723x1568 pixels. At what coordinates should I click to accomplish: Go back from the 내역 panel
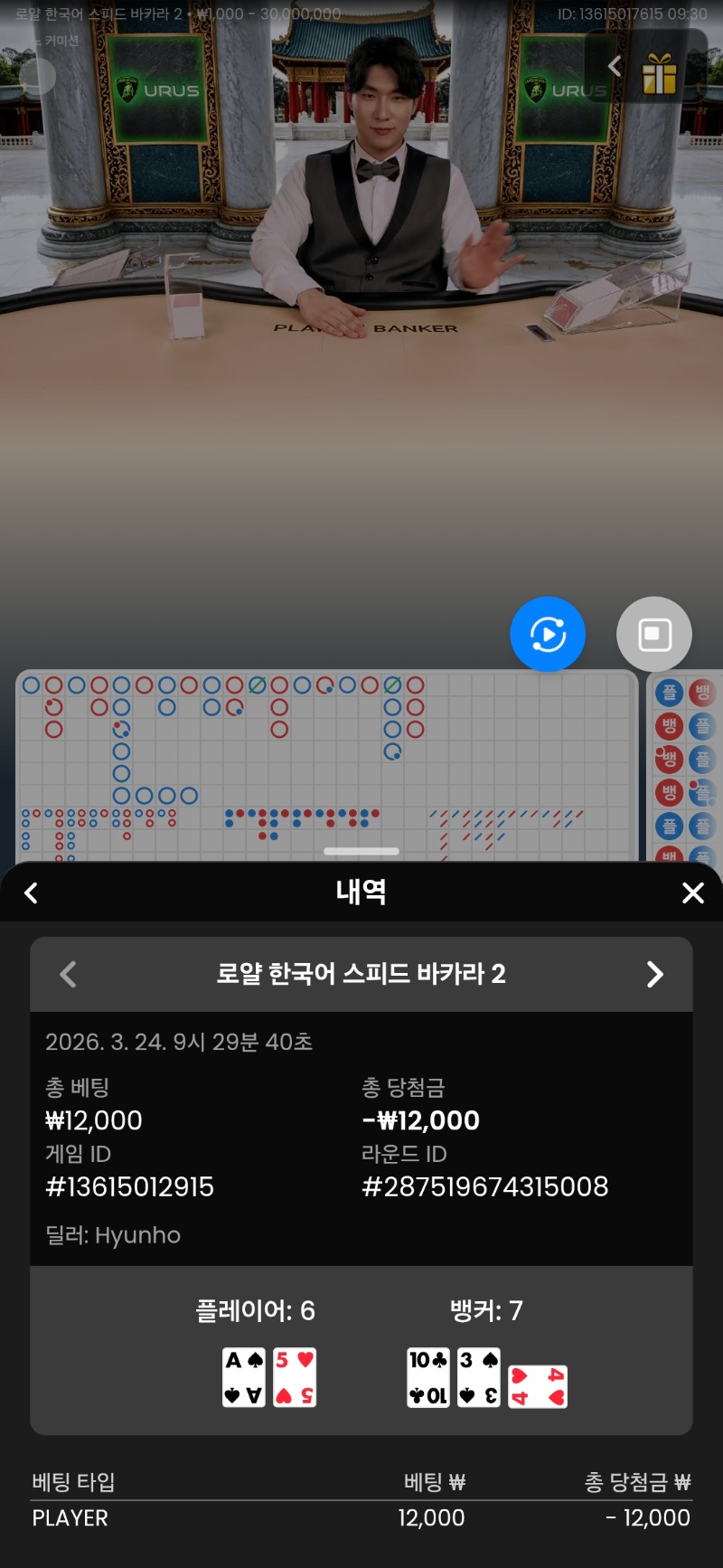[32, 893]
